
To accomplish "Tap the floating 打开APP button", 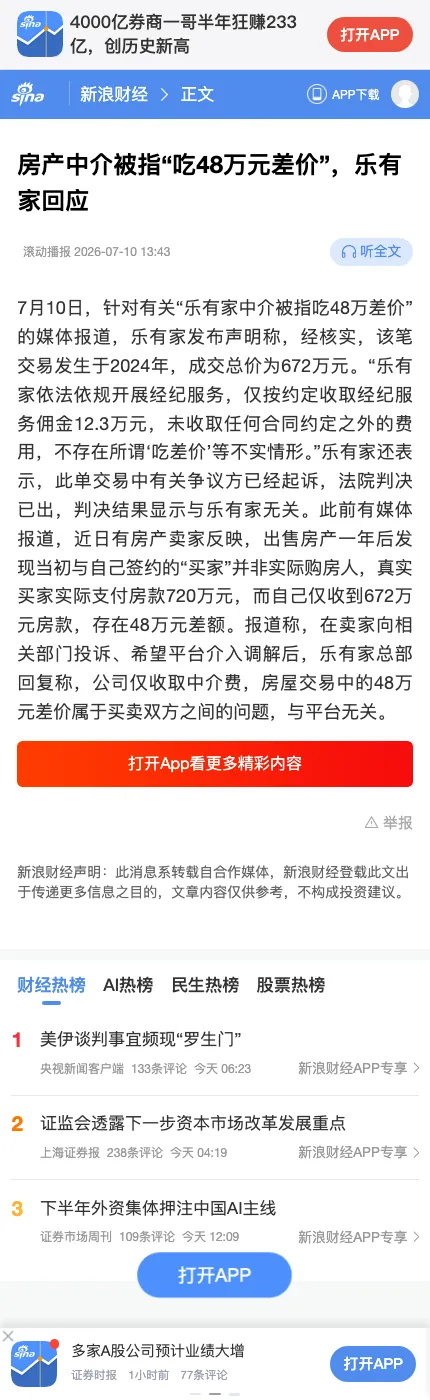I will (214, 1275).
